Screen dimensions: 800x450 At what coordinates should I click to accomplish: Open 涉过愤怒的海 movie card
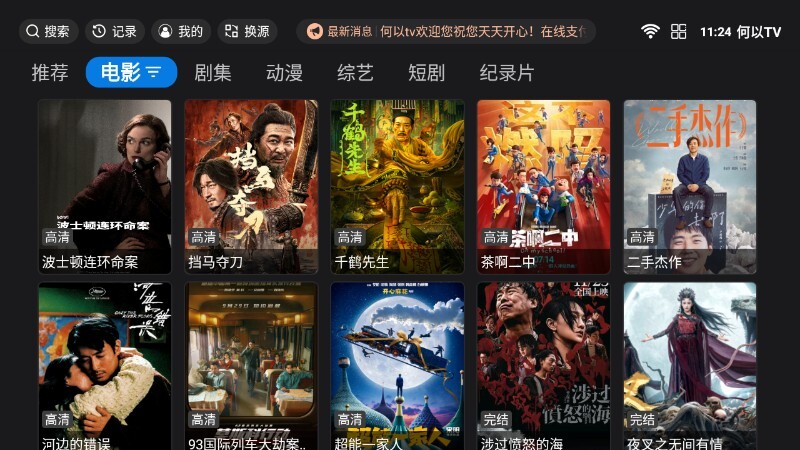click(543, 365)
